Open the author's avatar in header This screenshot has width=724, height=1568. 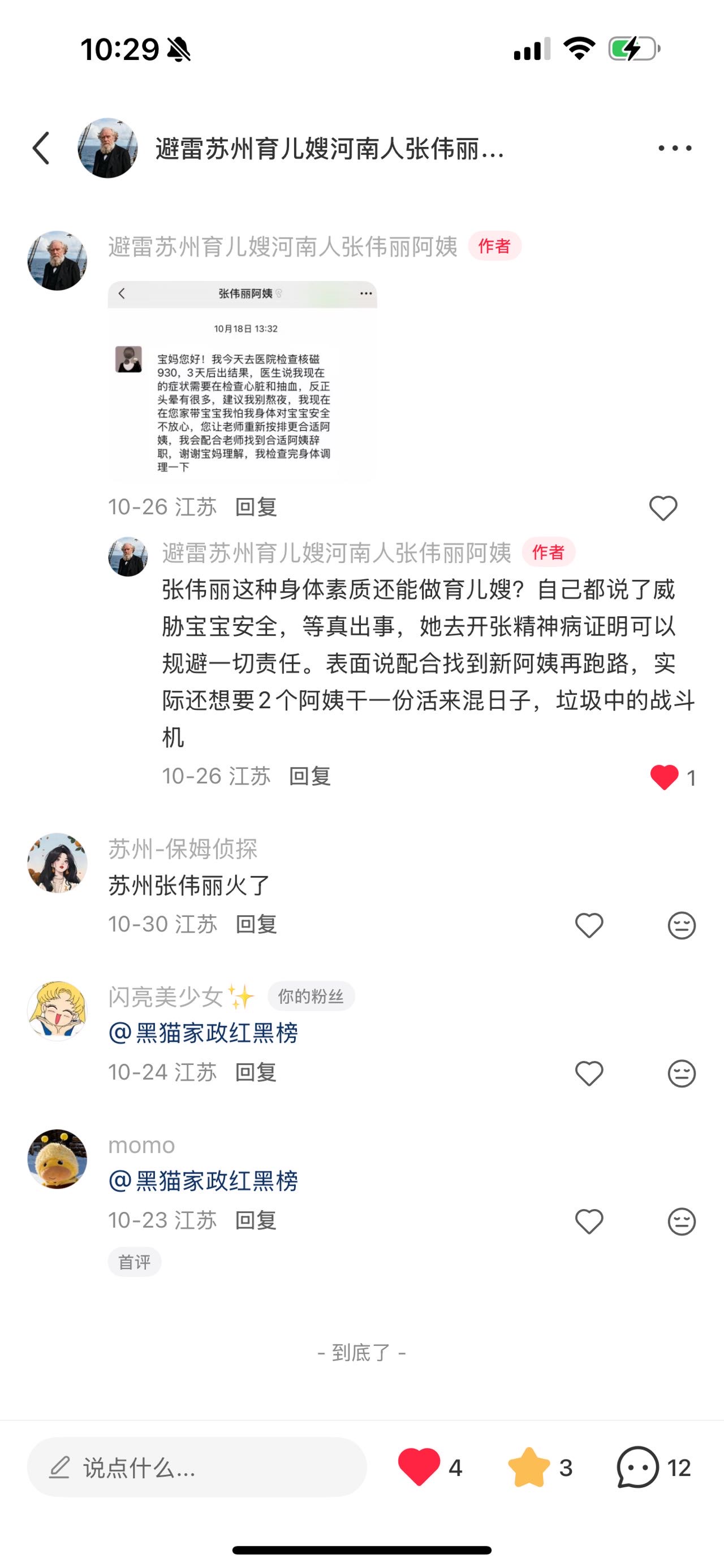click(x=107, y=148)
